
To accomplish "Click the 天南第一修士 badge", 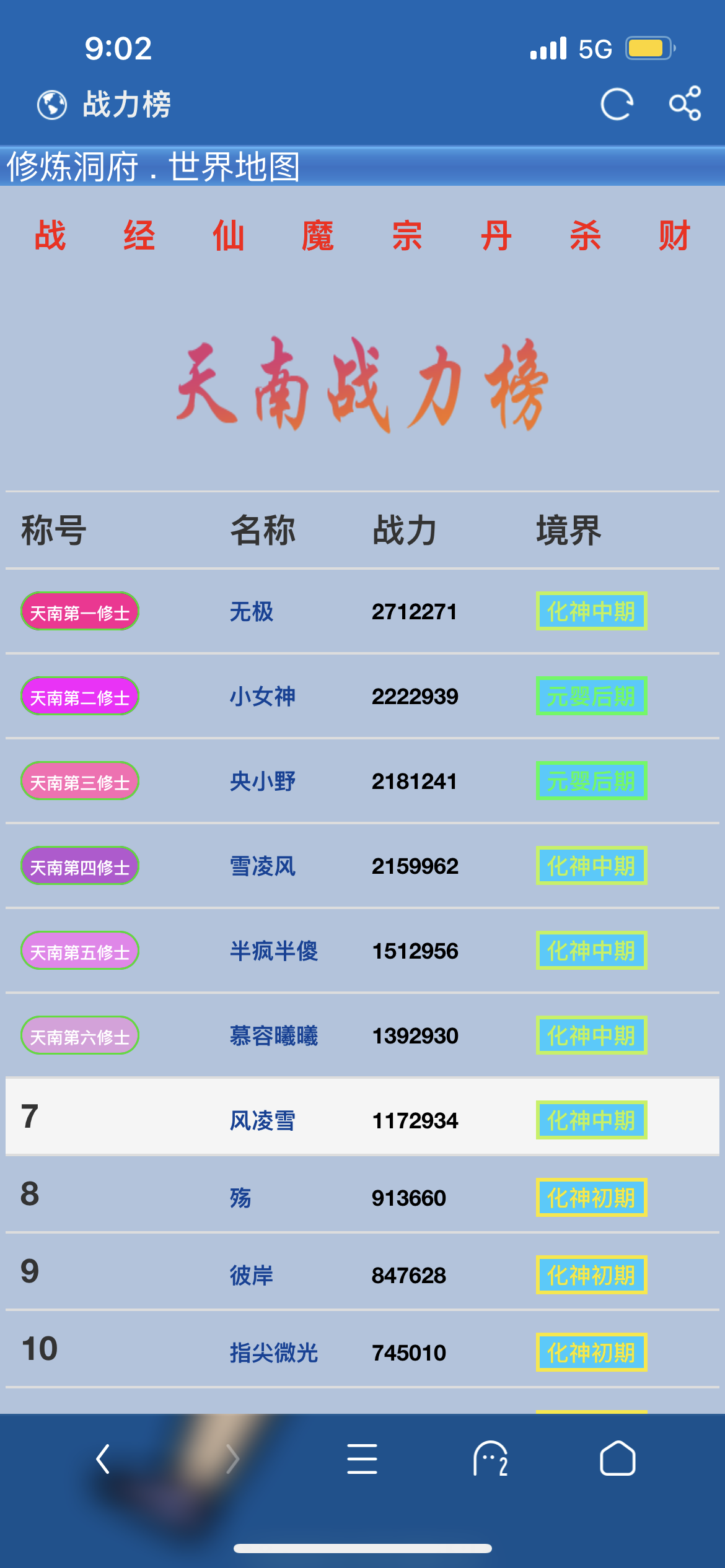I will coord(79,611).
